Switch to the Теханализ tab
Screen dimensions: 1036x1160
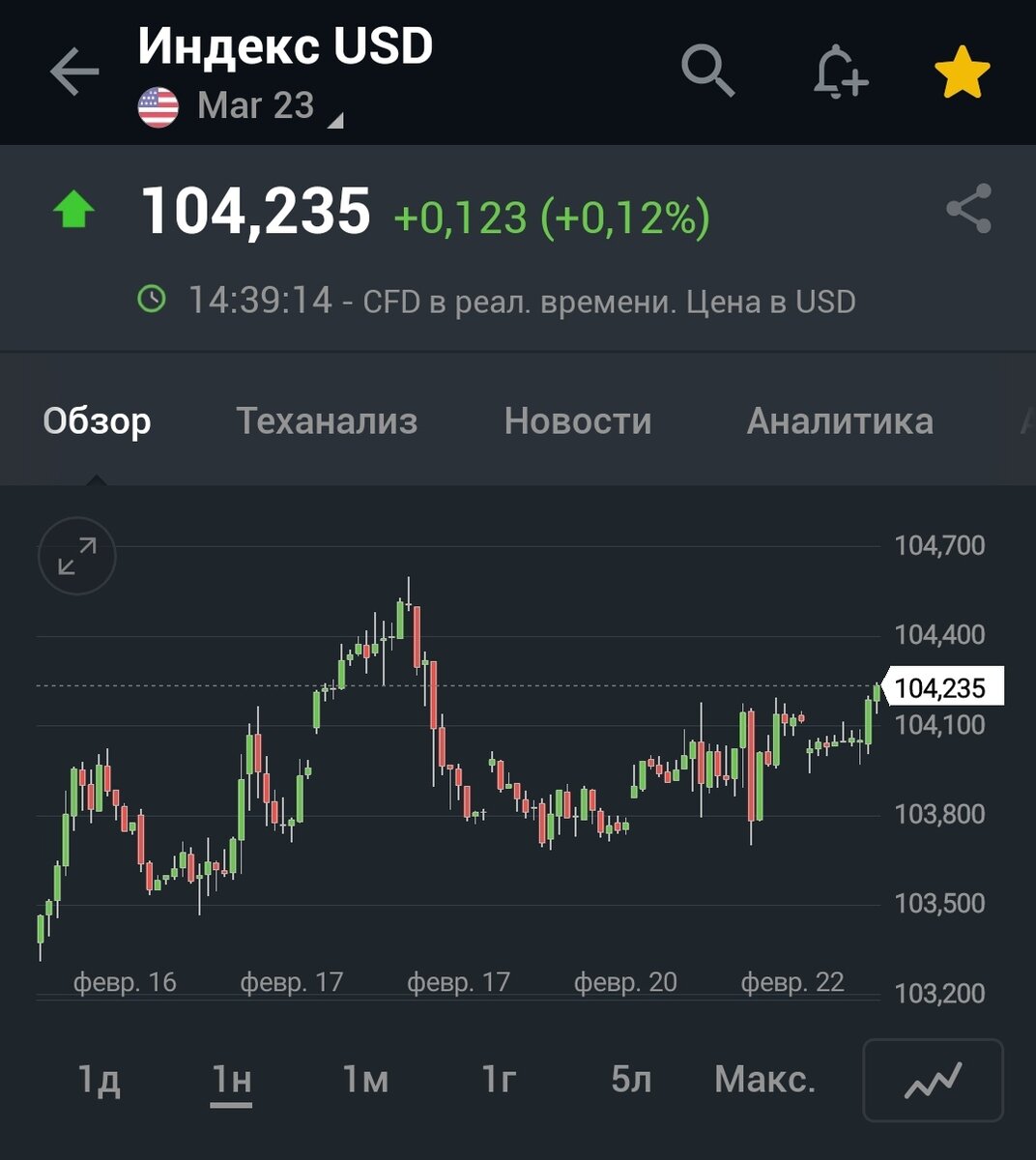(327, 421)
